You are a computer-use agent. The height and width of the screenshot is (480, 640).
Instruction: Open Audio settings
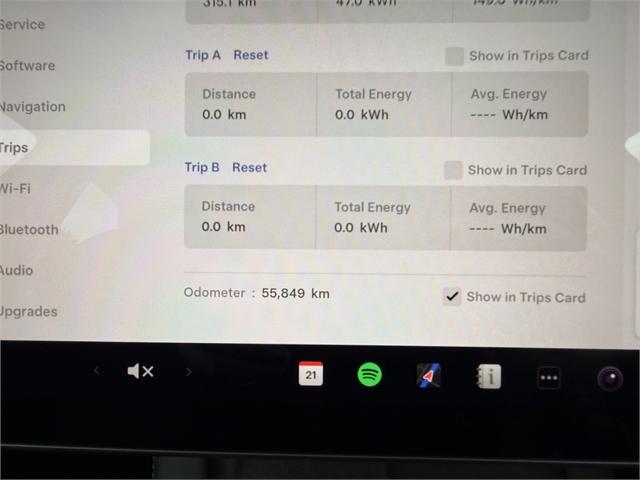[x=17, y=270]
